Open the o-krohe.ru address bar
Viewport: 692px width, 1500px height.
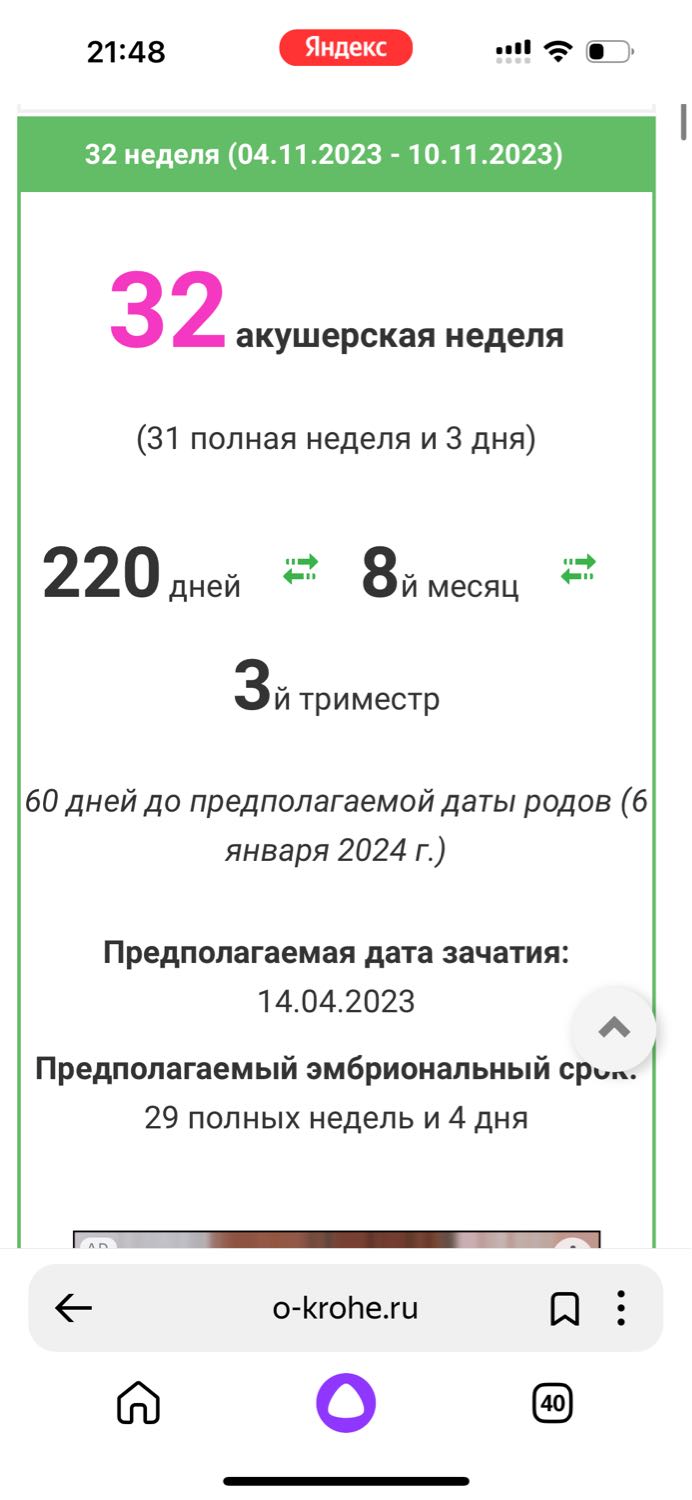[345, 1308]
